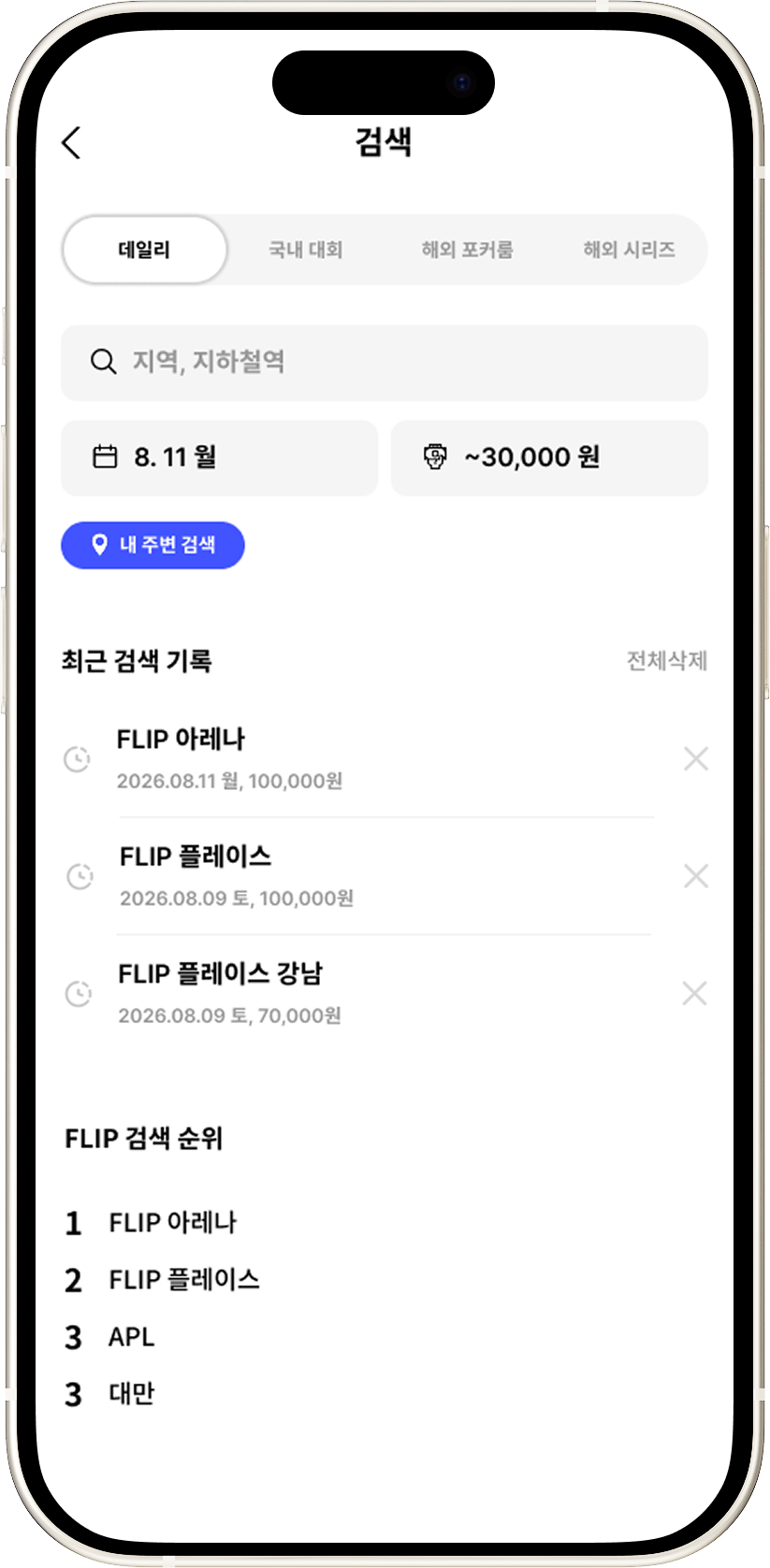This screenshot has width=770, height=1568.
Task: Select ranked search 1 FLIP 아레나
Action: (151, 1222)
